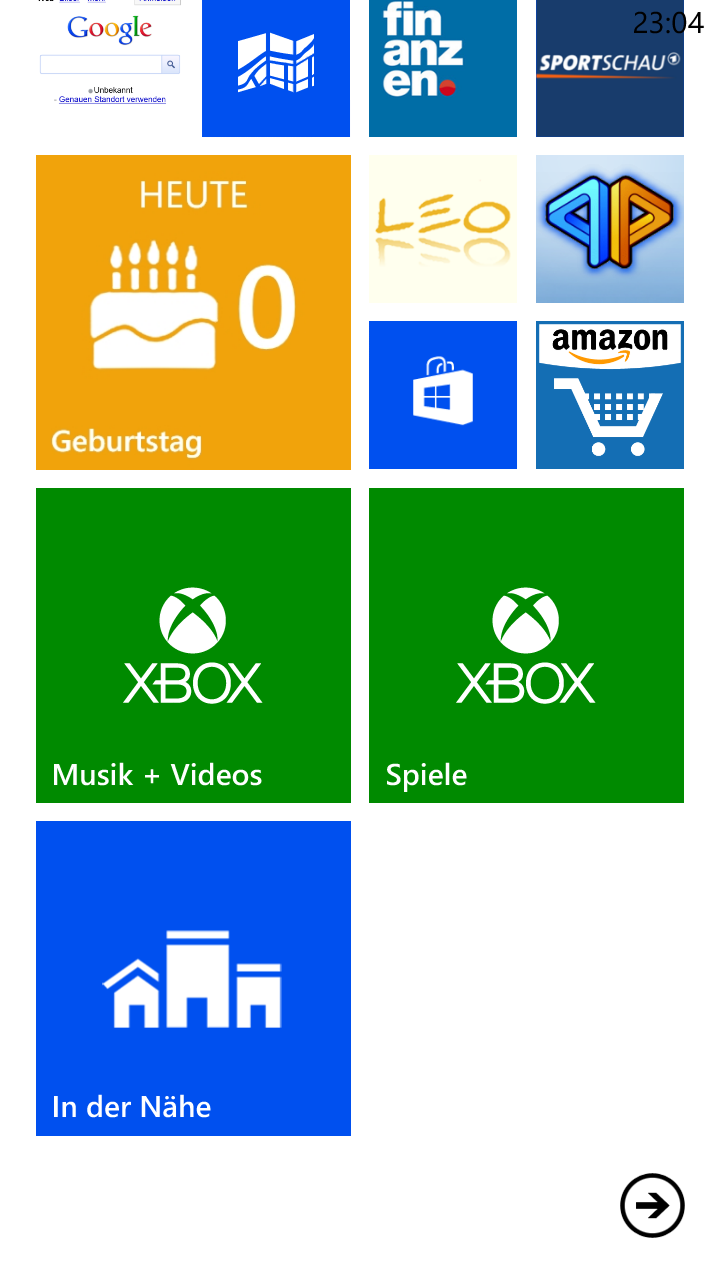Screen dimensions: 720x1280
Task: Open the Geburtstag birthday tile
Action: 193,312
